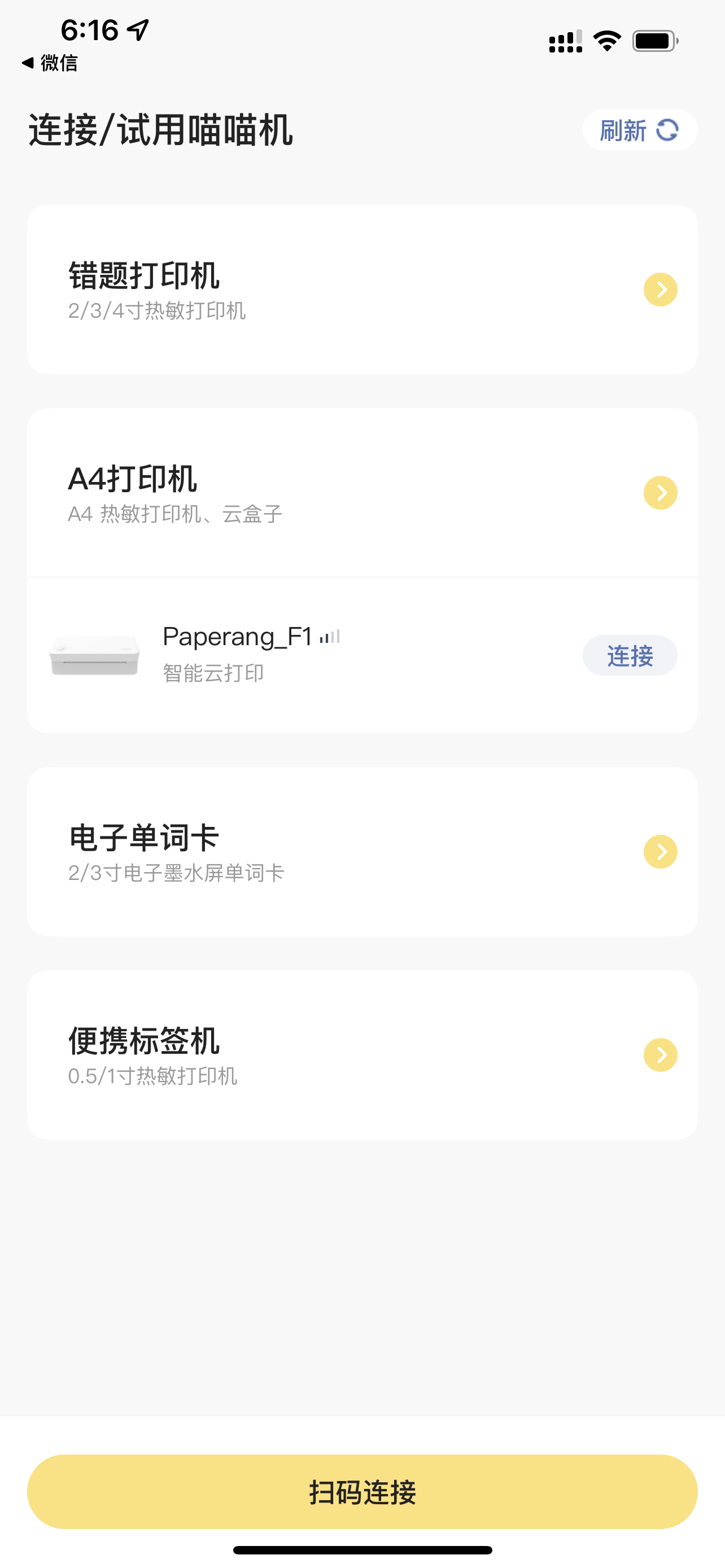This screenshot has width=725, height=1568.
Task: Expand the A4打印机 category
Action: [x=362, y=492]
